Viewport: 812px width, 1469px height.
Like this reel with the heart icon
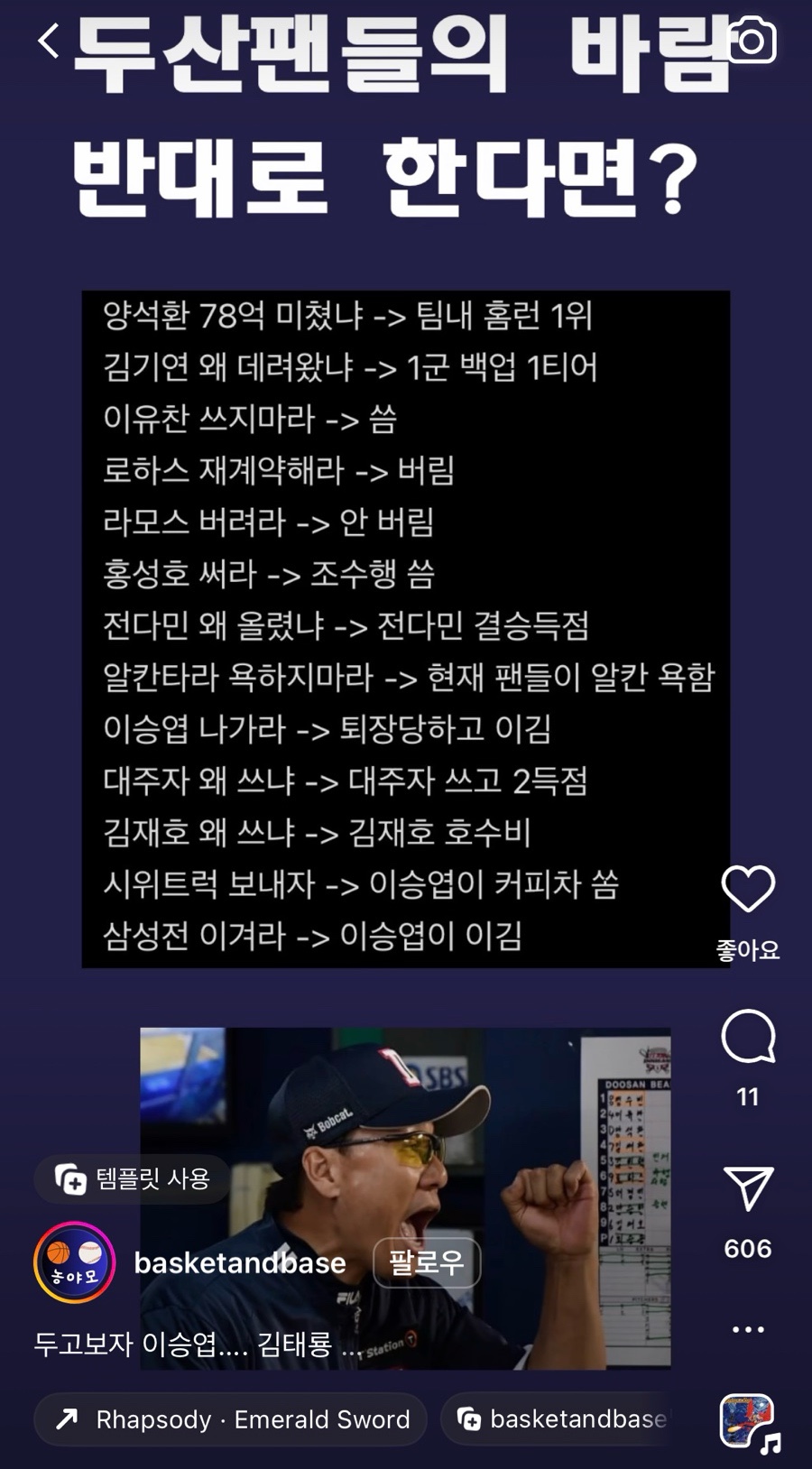click(748, 889)
